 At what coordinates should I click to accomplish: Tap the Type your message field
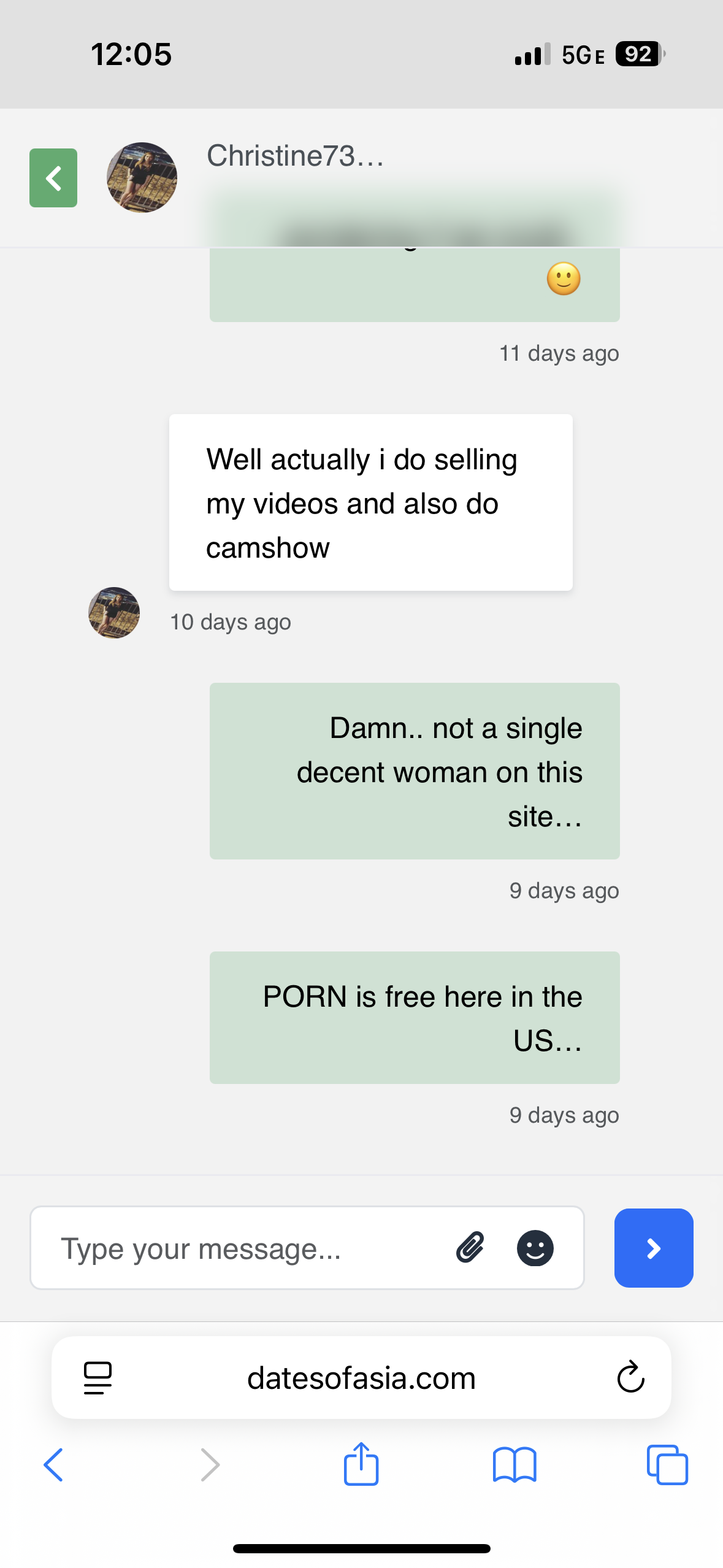tap(245, 1248)
